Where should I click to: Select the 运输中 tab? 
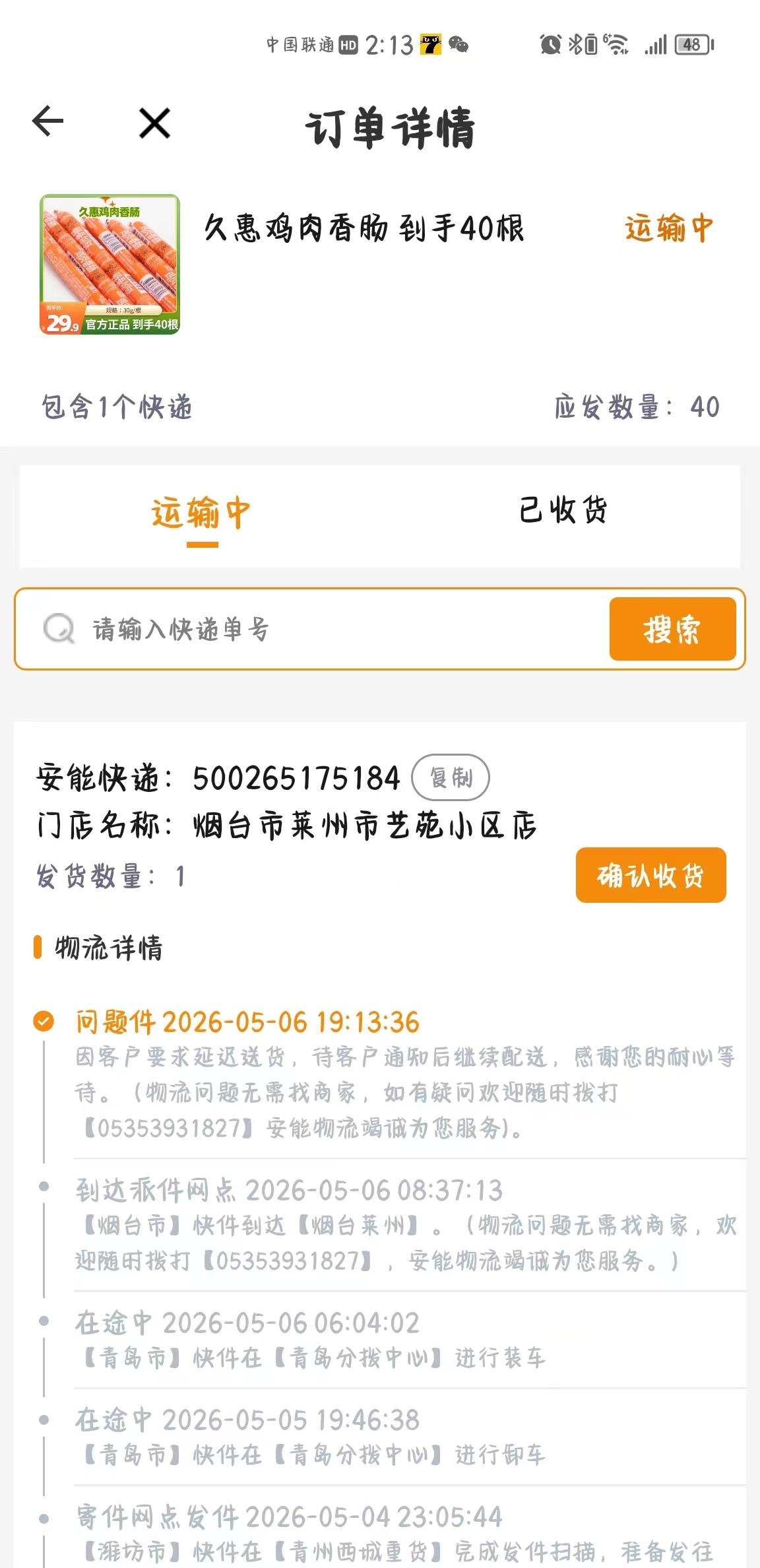click(x=201, y=513)
